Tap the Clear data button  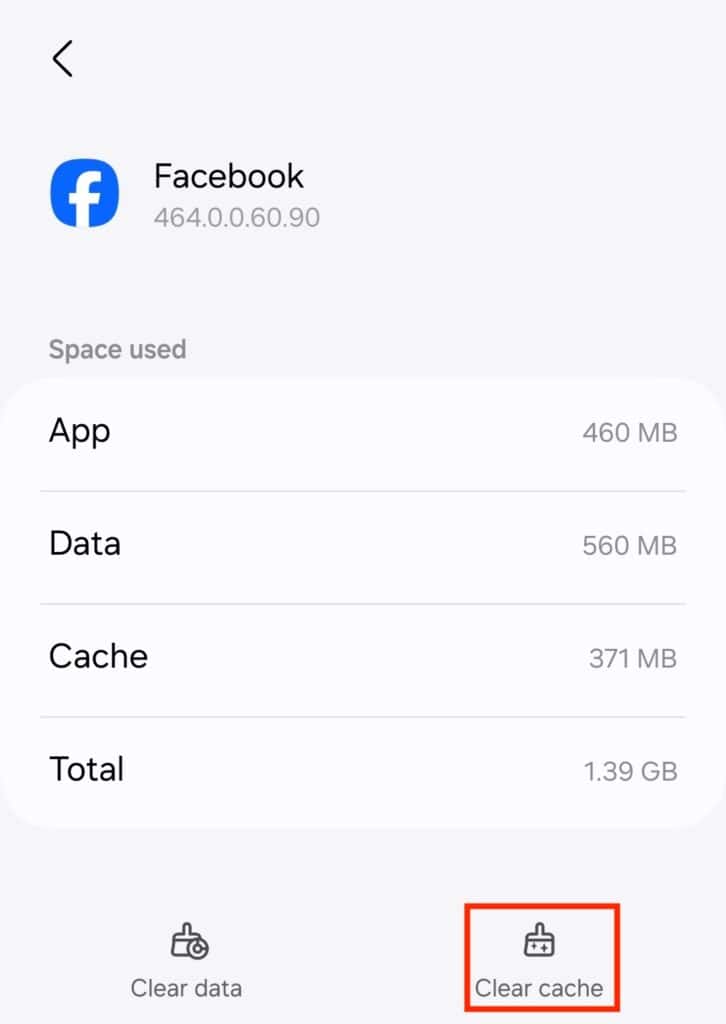(186, 960)
